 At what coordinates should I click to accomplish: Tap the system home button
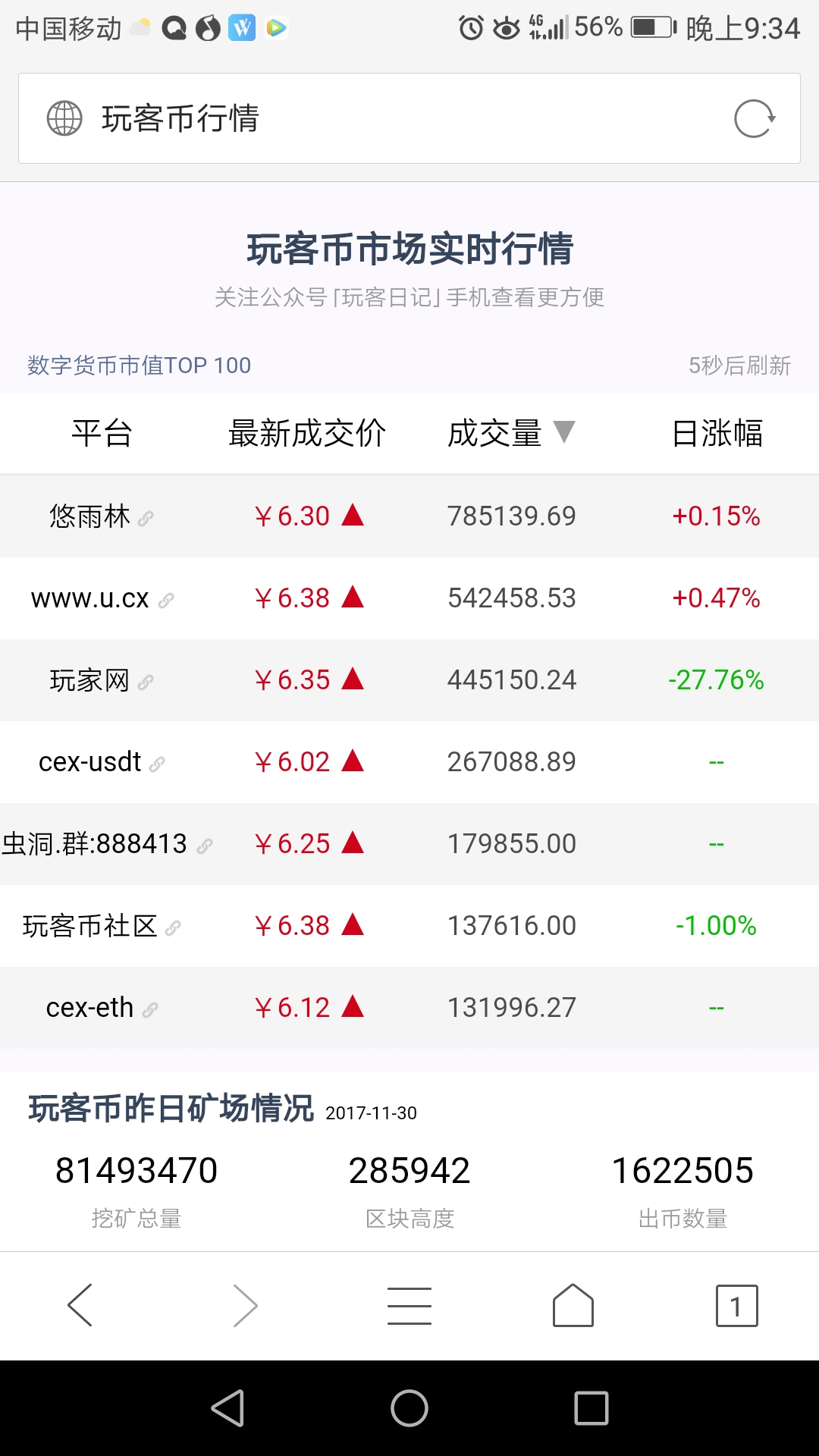tap(409, 1408)
